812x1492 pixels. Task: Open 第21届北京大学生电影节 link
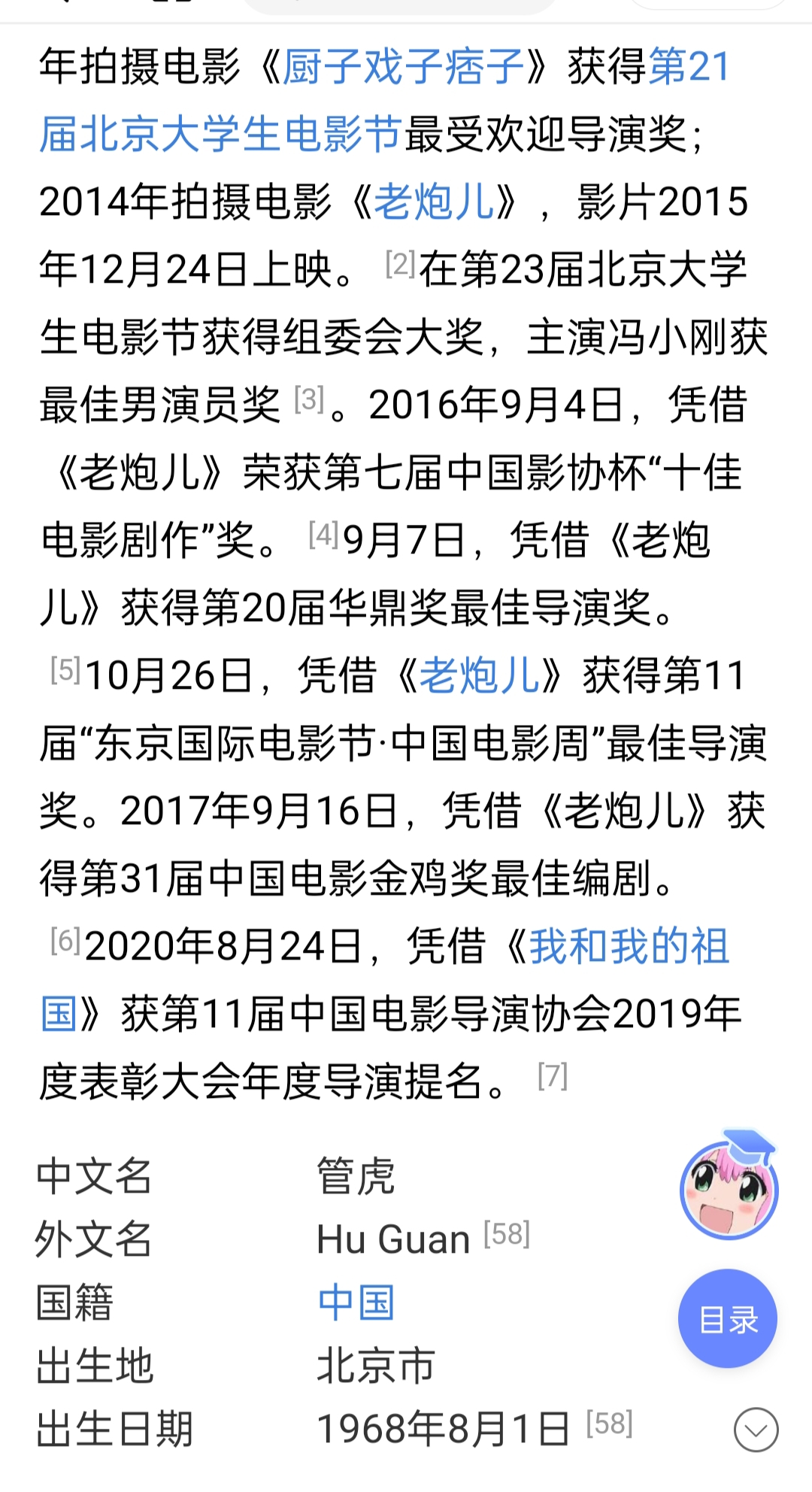tap(221, 135)
